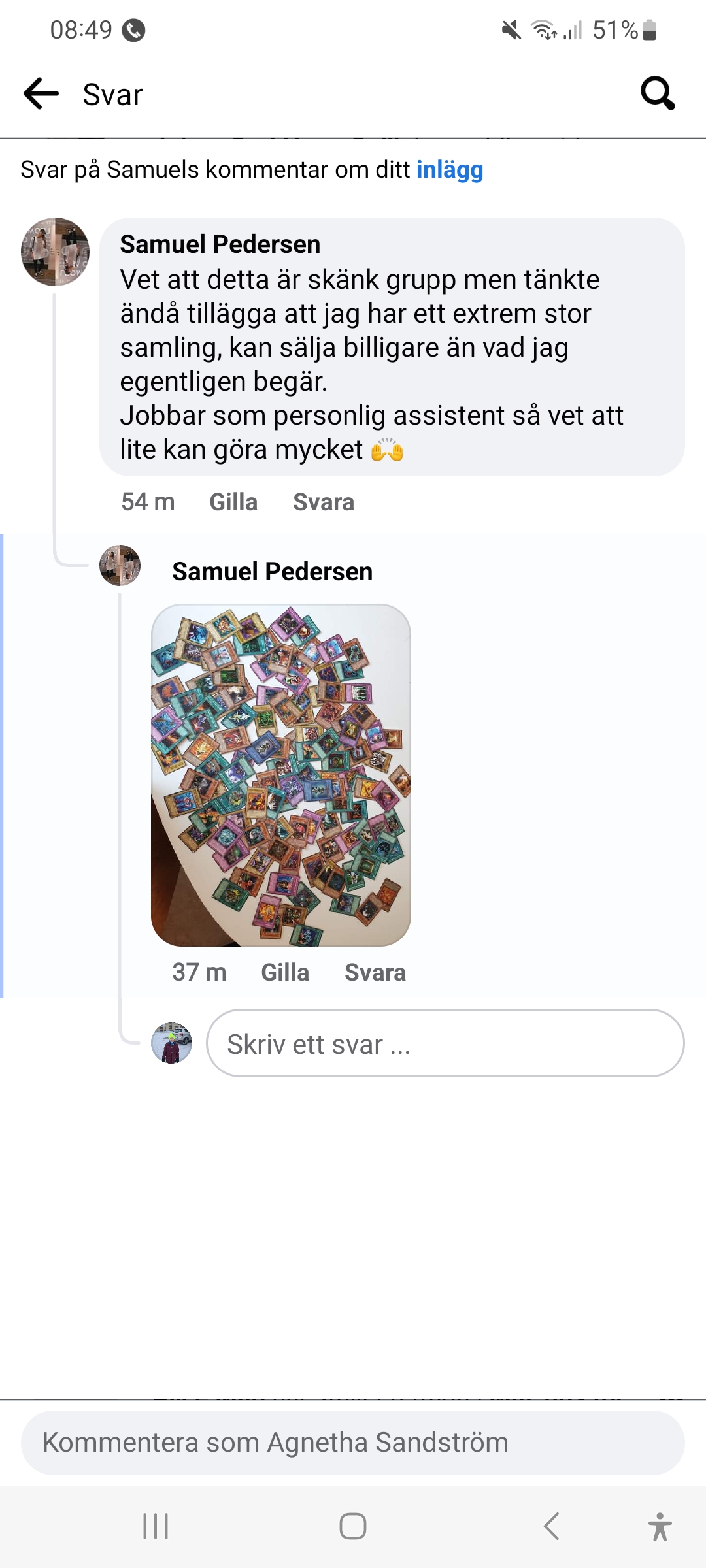
Task: Like Samuel's comment from 54 m ago
Action: (x=233, y=502)
